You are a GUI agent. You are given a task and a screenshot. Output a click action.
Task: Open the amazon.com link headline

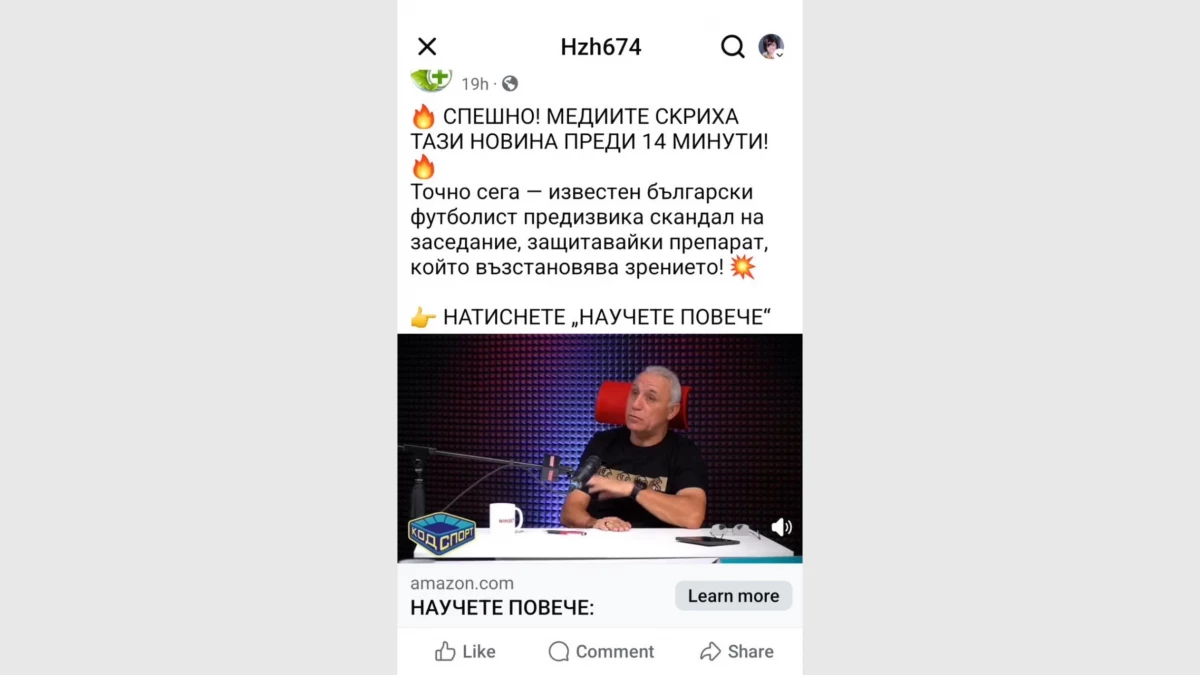coord(502,607)
